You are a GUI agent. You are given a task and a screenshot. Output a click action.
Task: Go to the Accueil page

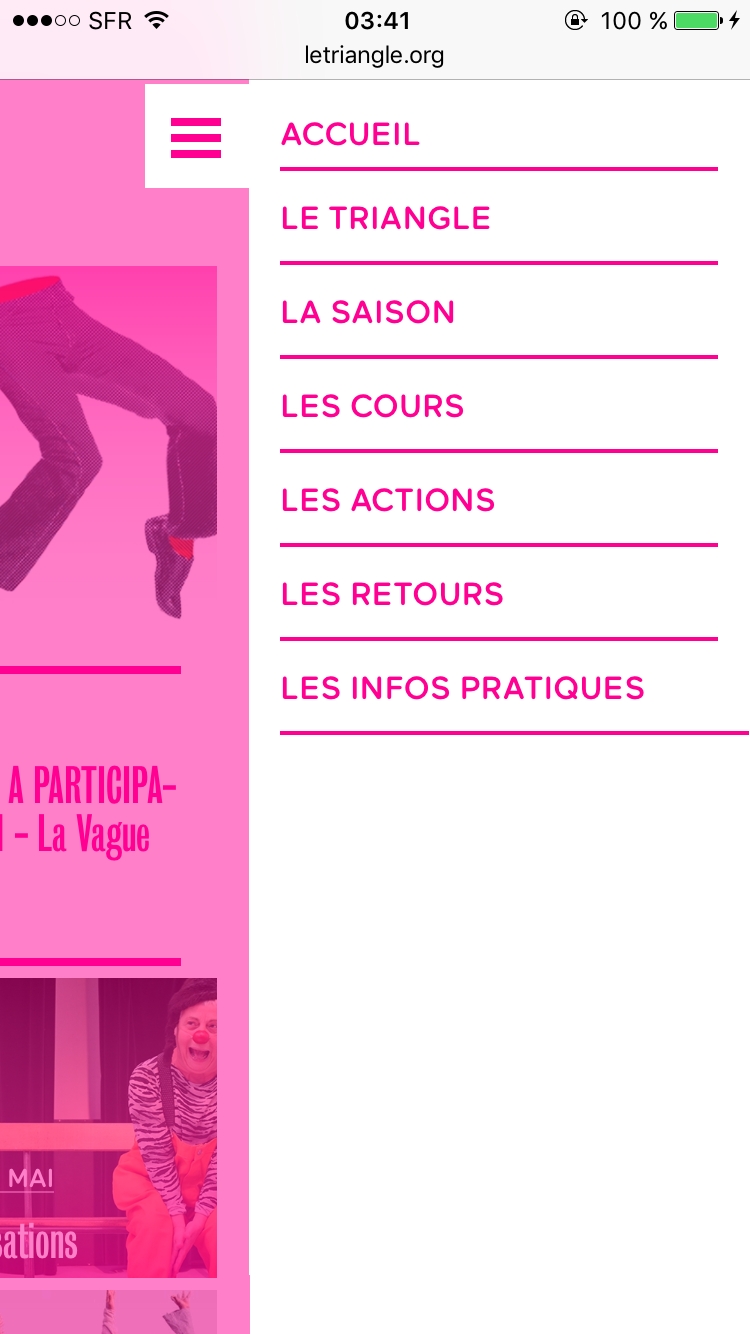point(350,134)
